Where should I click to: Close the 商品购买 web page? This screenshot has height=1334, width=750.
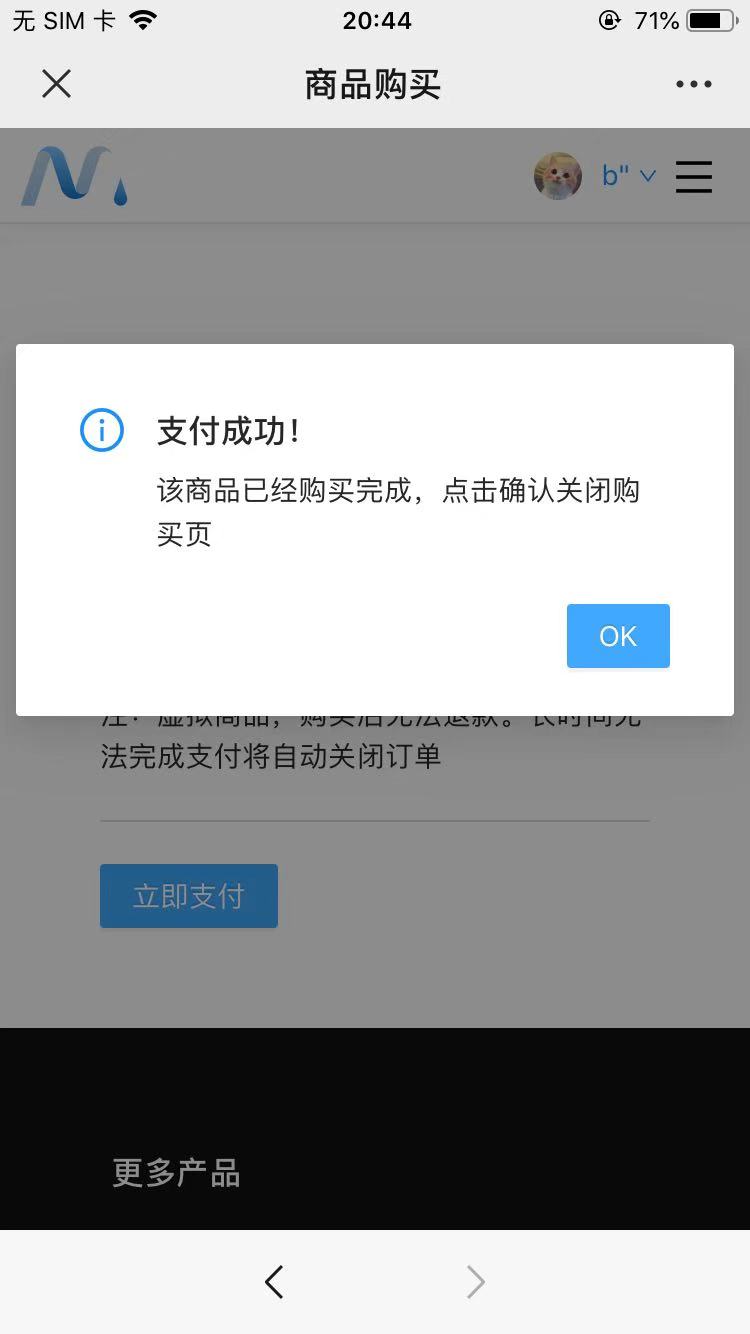(57, 84)
